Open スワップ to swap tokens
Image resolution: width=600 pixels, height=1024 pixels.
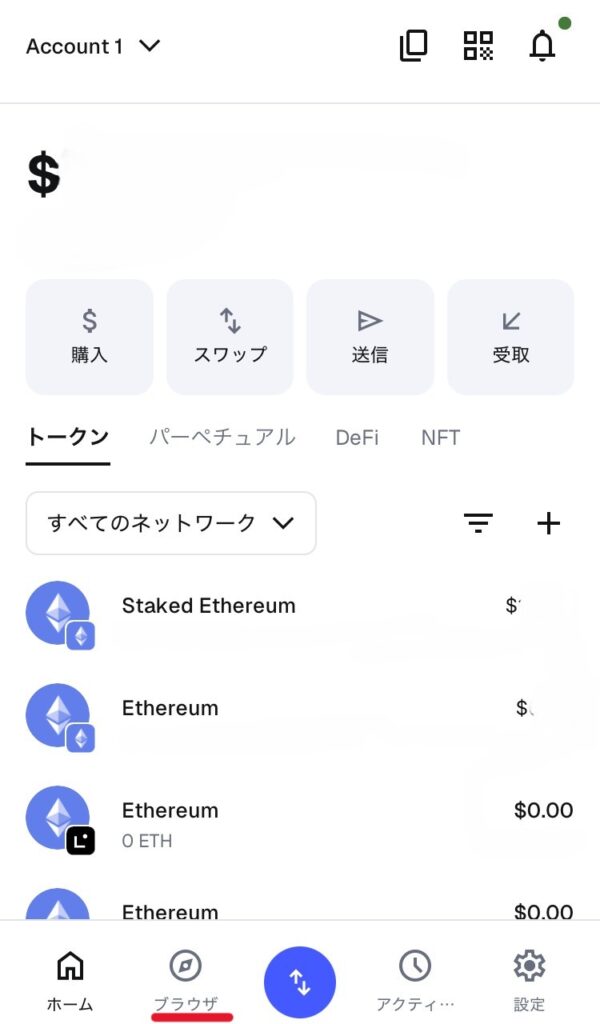coord(230,336)
